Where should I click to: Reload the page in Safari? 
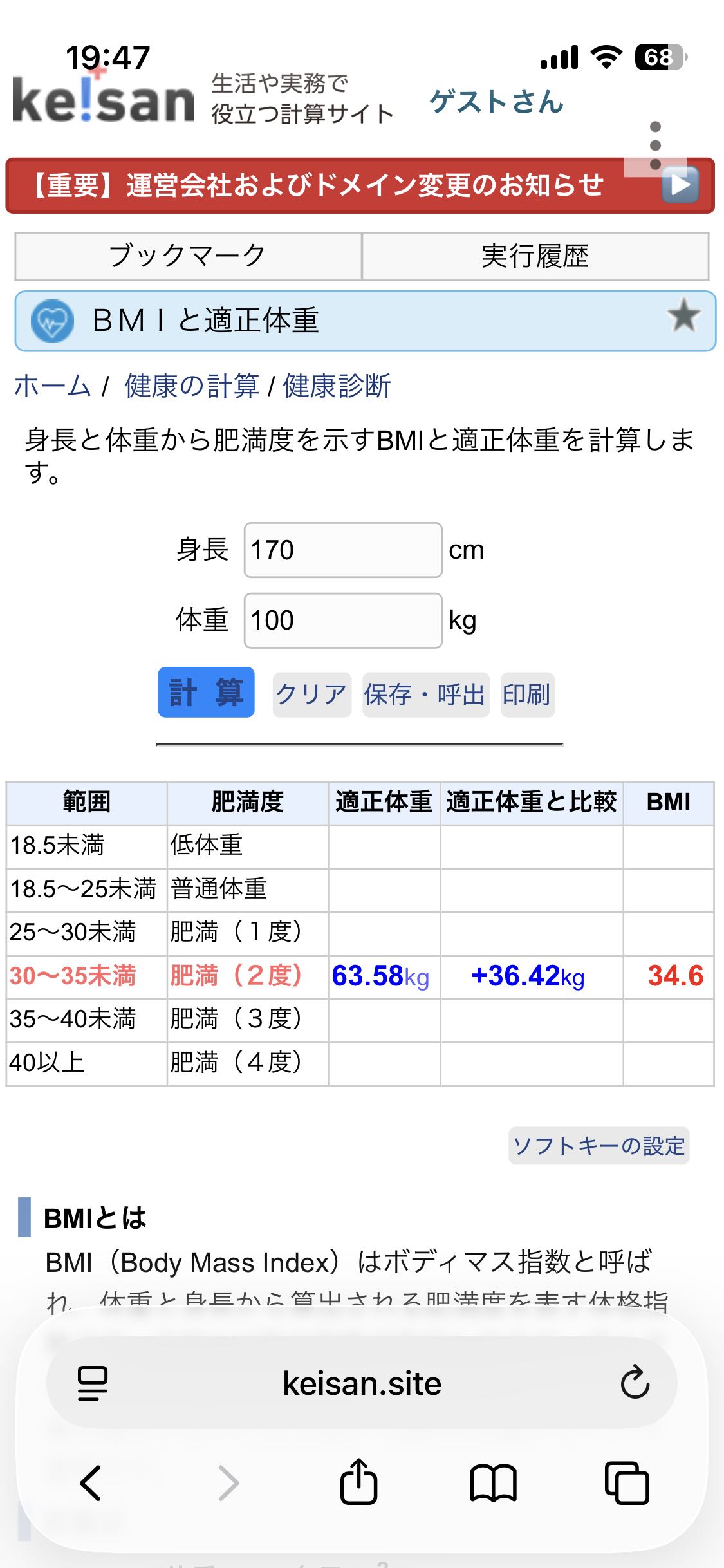click(x=635, y=1383)
